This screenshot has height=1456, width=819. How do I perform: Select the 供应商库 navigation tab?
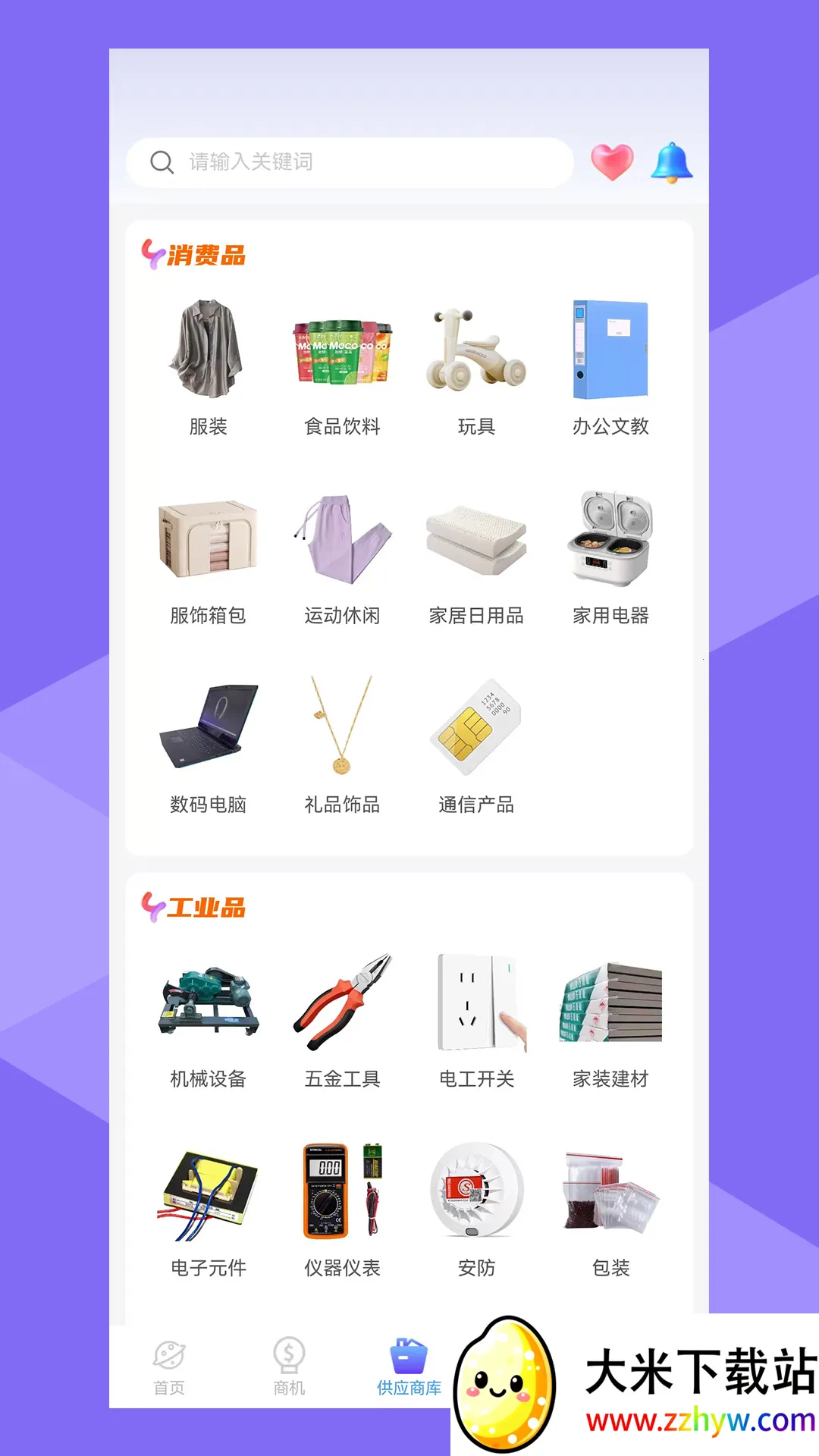pyautogui.click(x=407, y=1365)
